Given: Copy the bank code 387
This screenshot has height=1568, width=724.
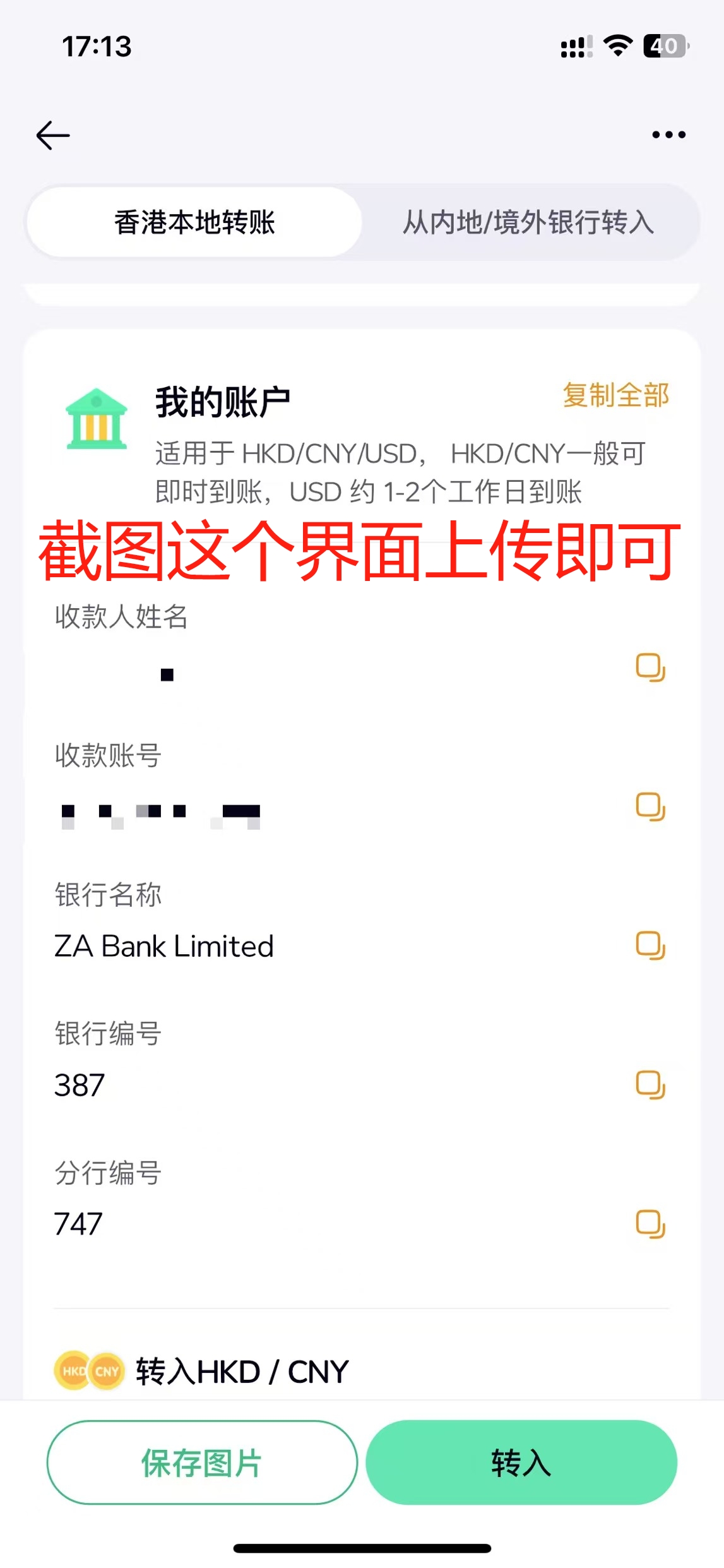Looking at the screenshot, I should tap(650, 1085).
